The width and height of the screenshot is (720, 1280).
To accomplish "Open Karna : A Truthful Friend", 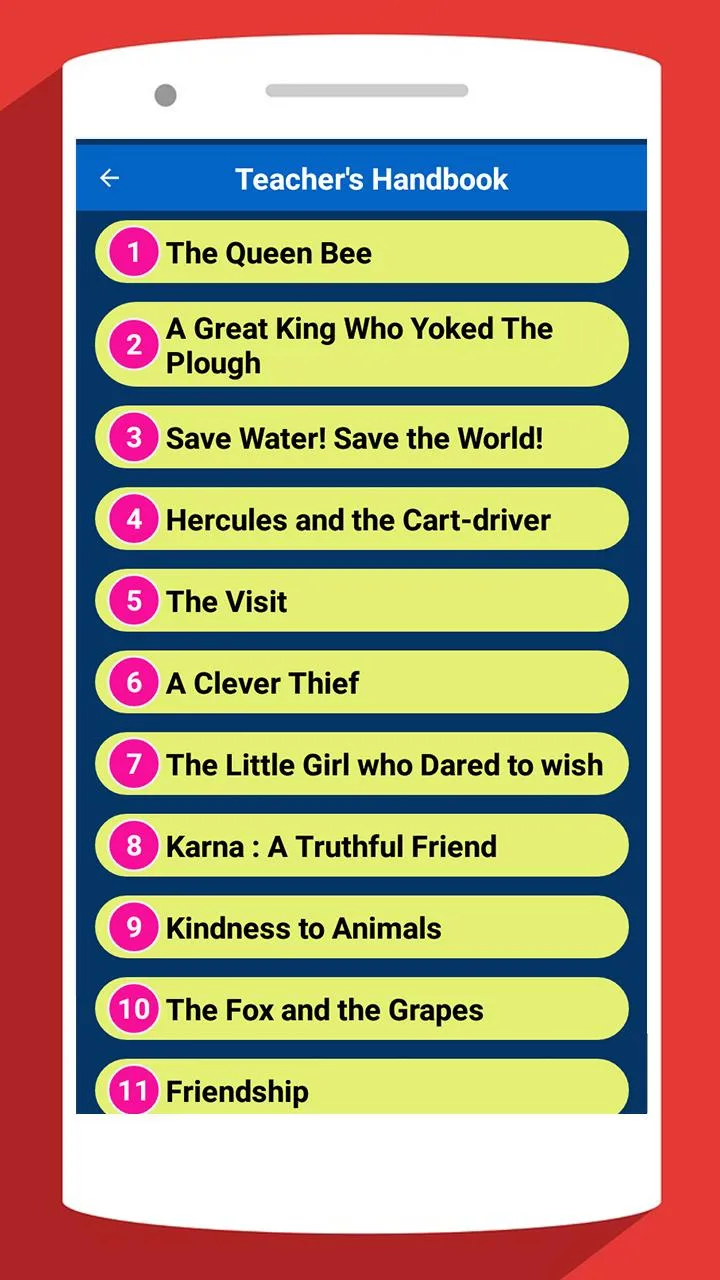I will click(362, 846).
